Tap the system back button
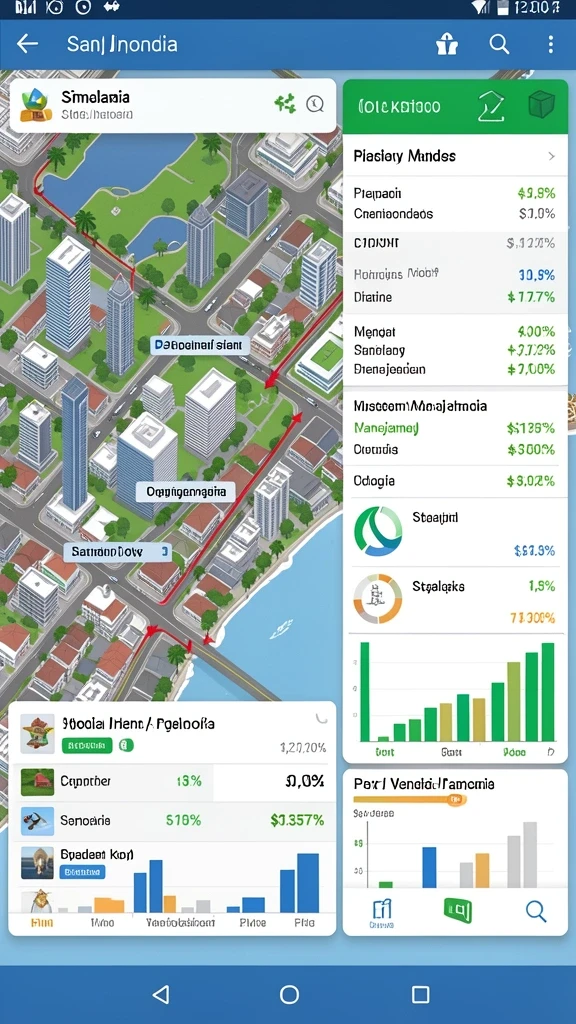Image resolution: width=576 pixels, height=1024 pixels. point(161,995)
